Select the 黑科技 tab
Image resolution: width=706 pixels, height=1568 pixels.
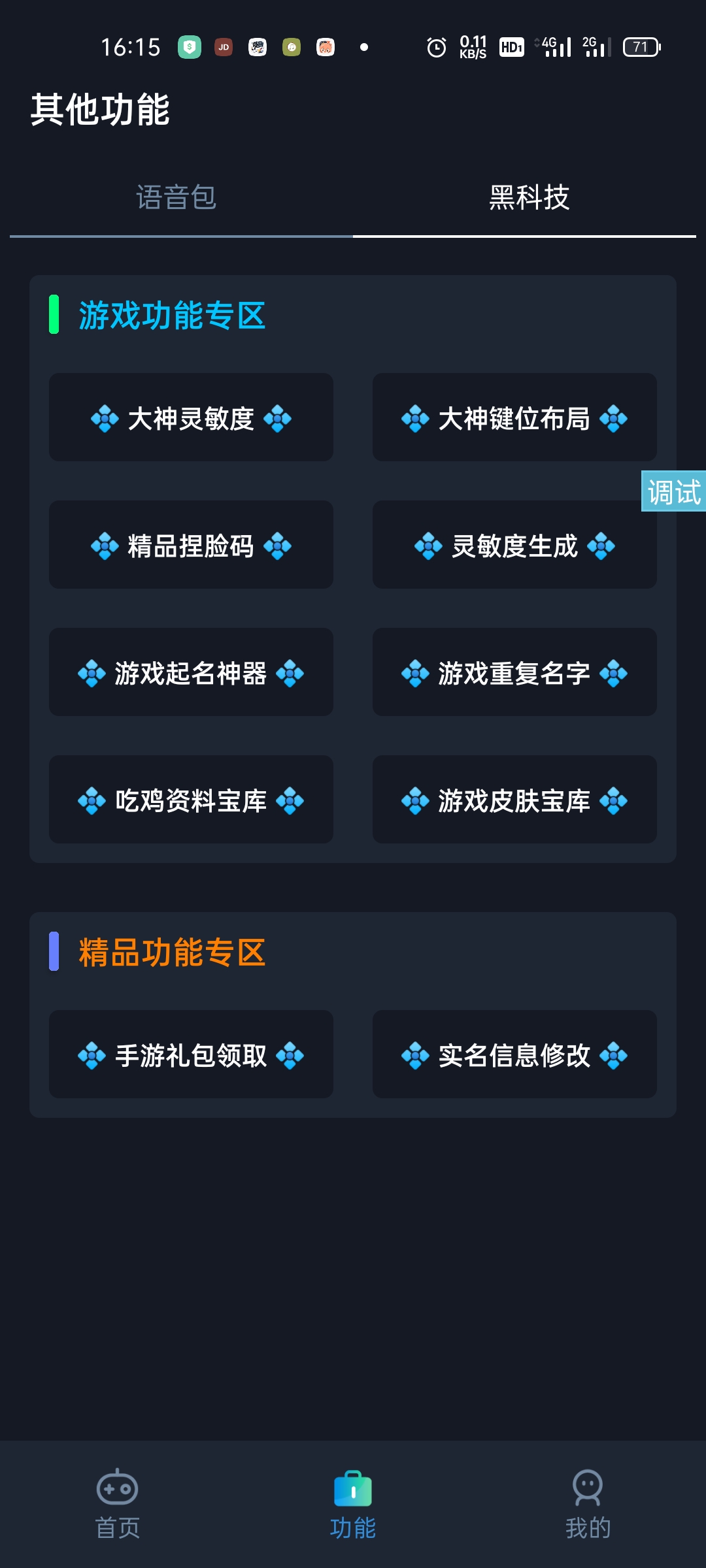(529, 197)
